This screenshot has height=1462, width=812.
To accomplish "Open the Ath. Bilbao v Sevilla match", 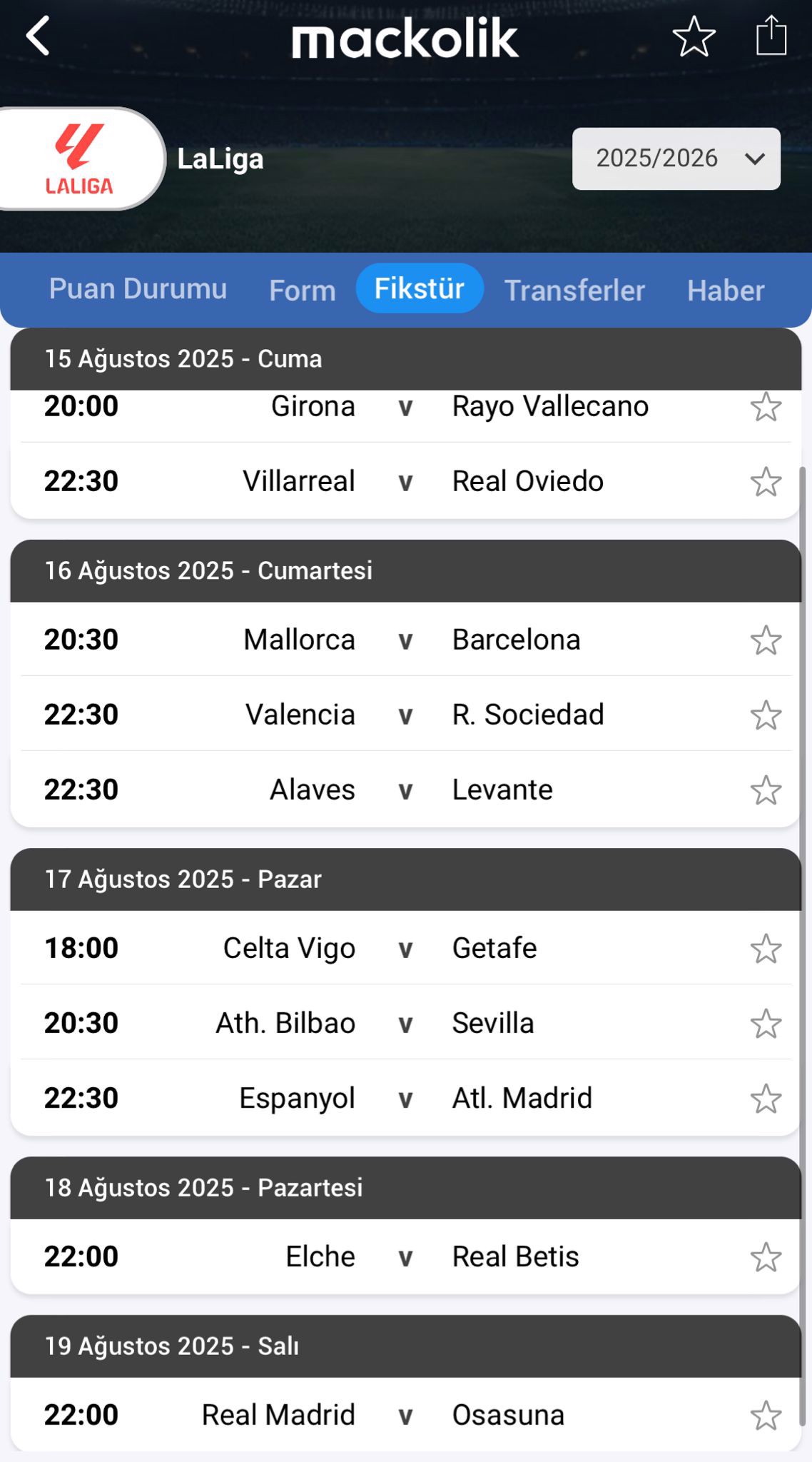I will (x=405, y=1023).
